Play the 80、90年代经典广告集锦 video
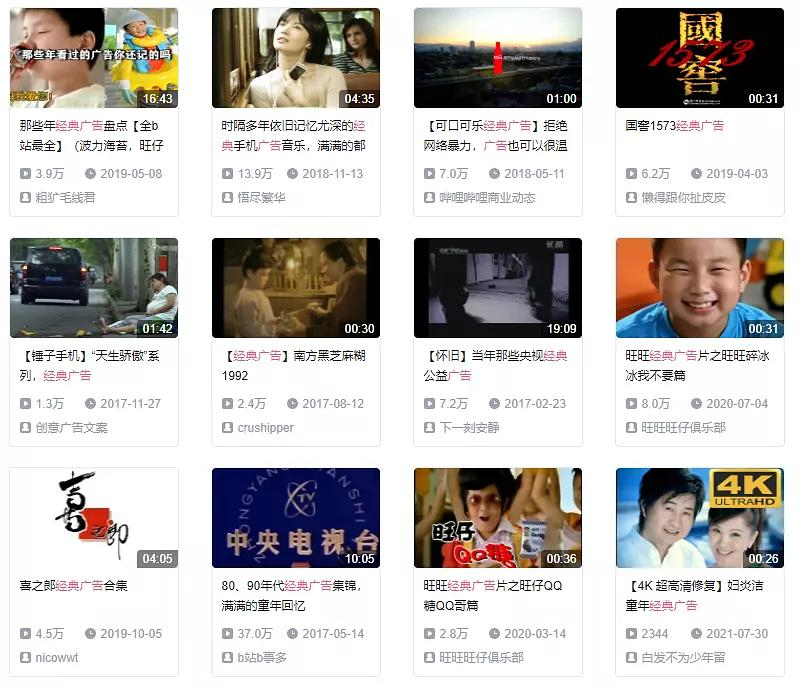The height and width of the screenshot is (689, 800). pyautogui.click(x=295, y=518)
